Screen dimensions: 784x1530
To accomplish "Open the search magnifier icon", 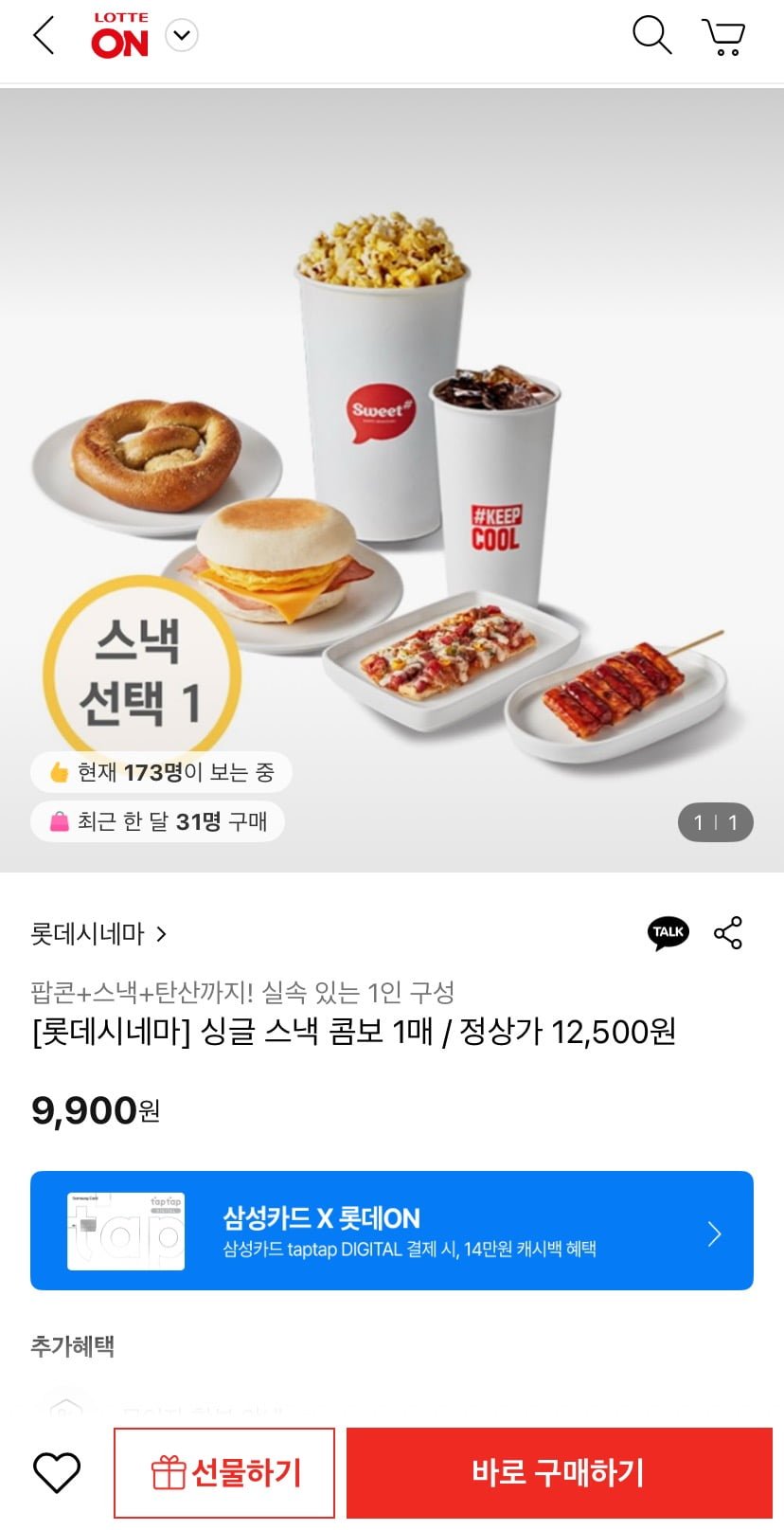I will [651, 36].
